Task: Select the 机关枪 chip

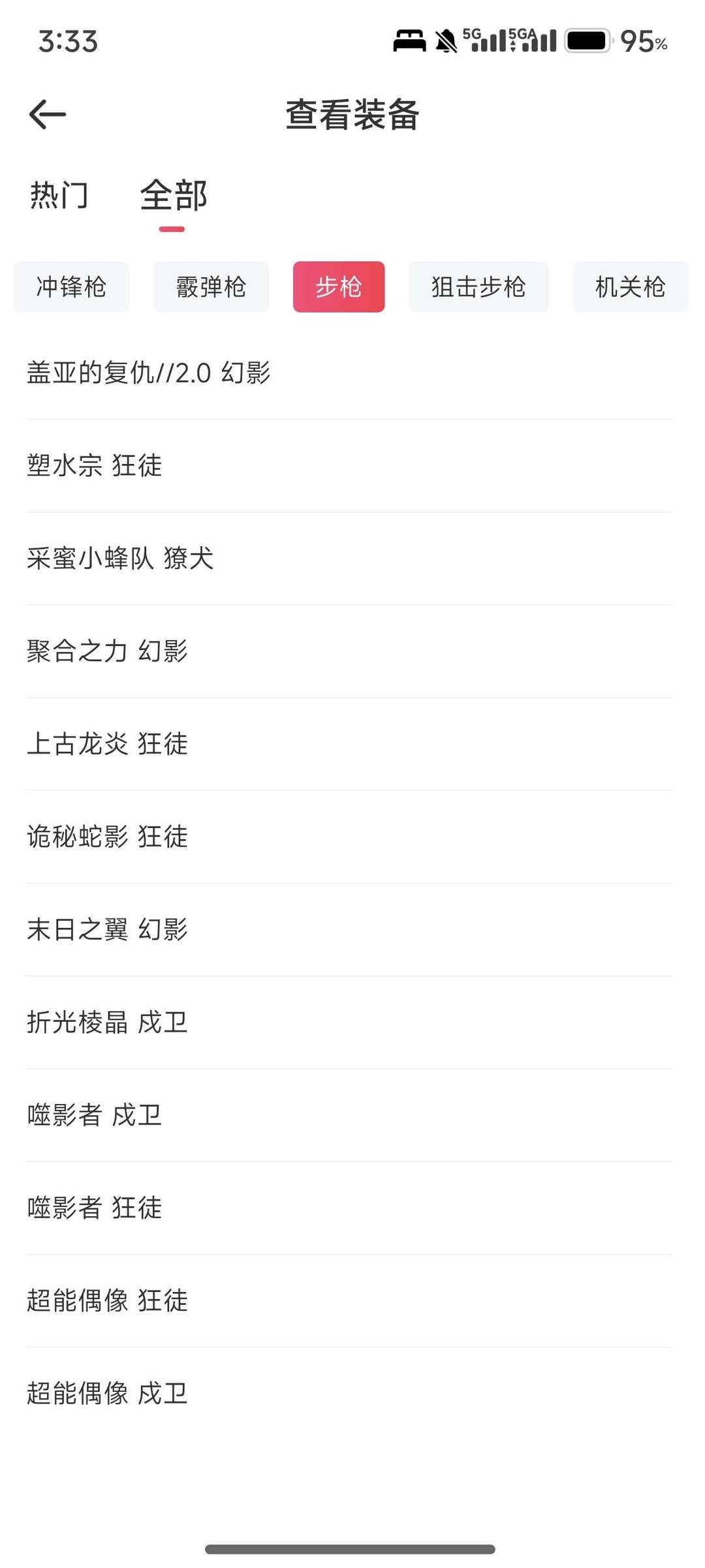Action: (x=630, y=287)
